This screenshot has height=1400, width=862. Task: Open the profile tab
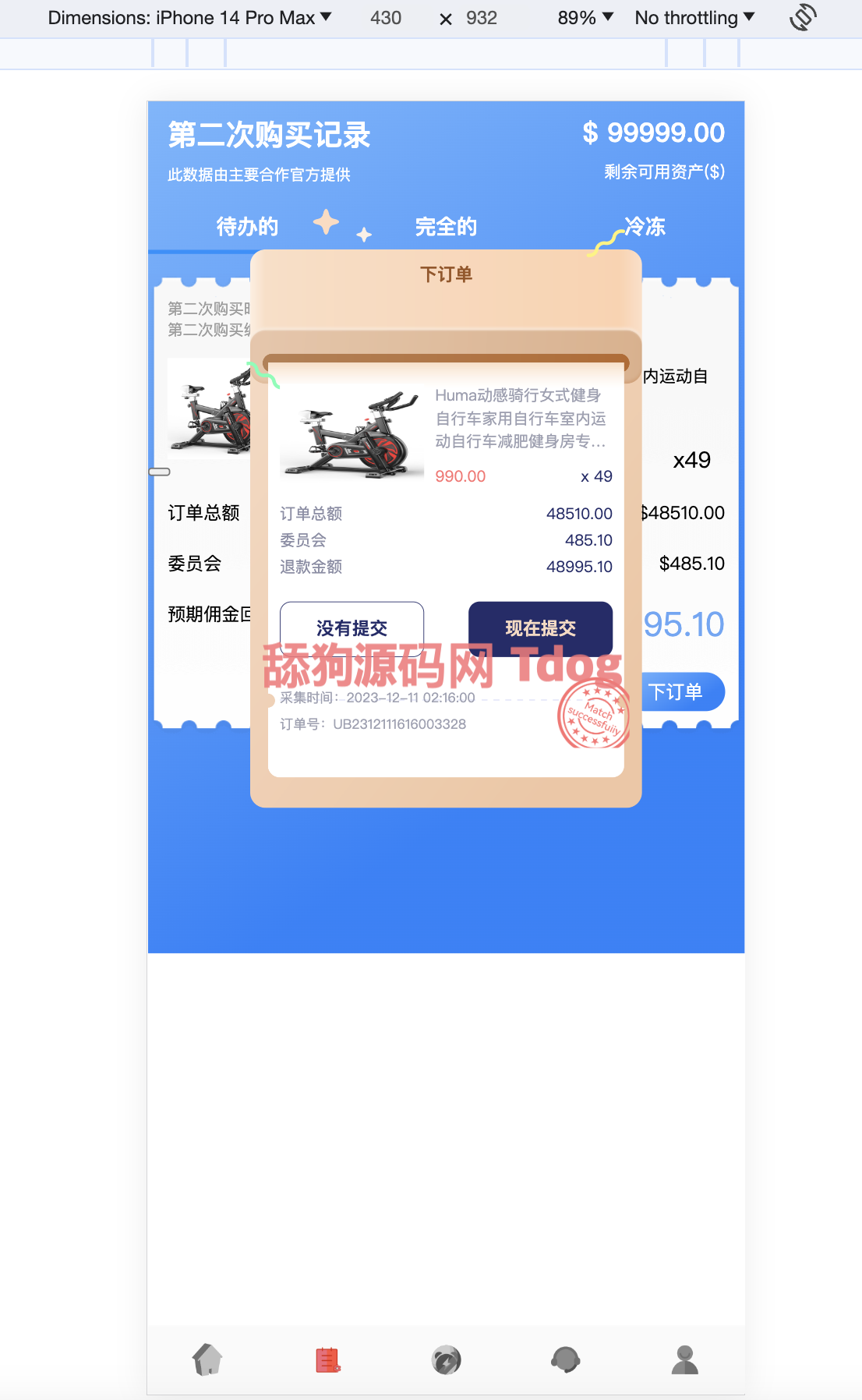tap(685, 1359)
